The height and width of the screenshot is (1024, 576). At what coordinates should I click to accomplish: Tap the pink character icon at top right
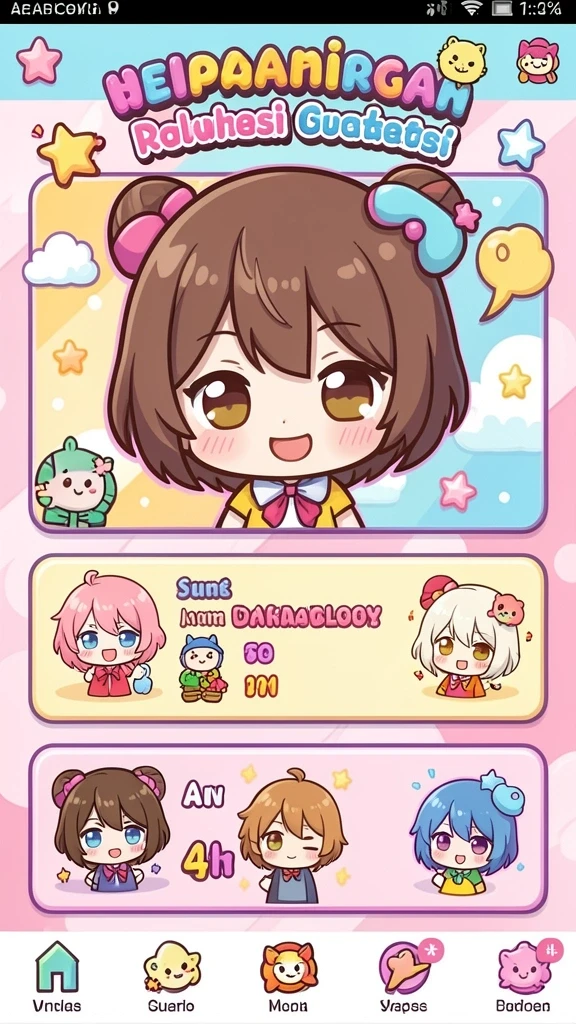[x=537, y=60]
